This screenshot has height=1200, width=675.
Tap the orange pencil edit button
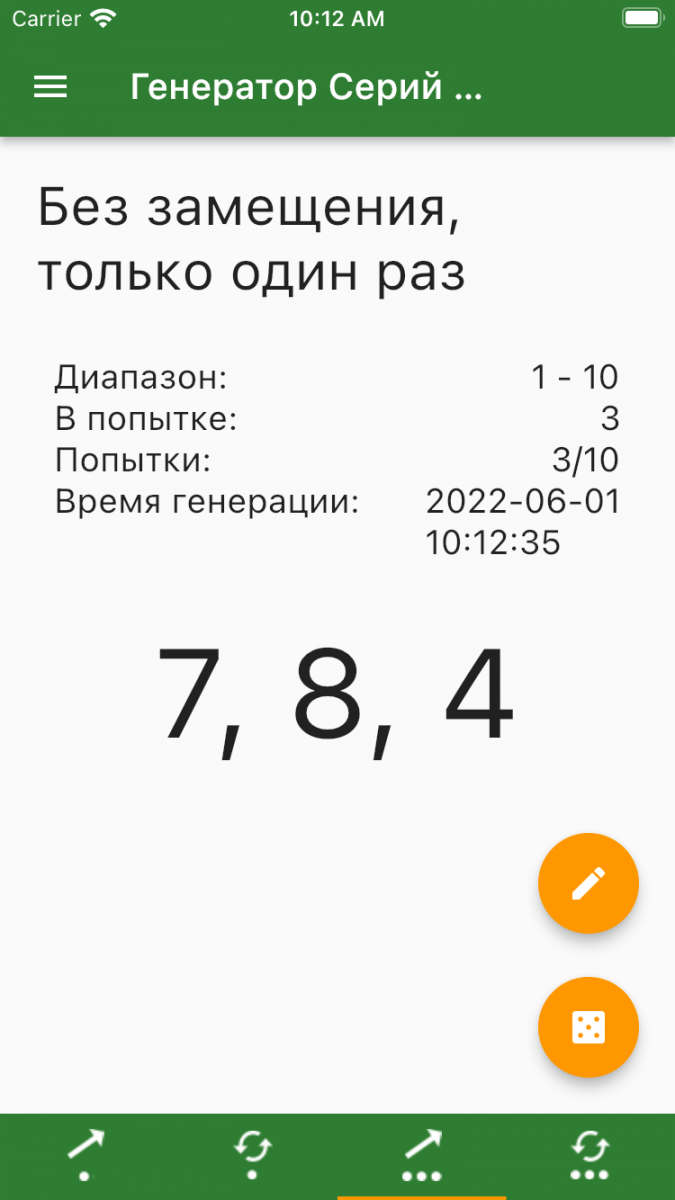[588, 884]
